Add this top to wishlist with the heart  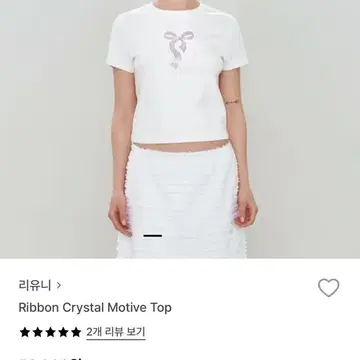point(329,288)
